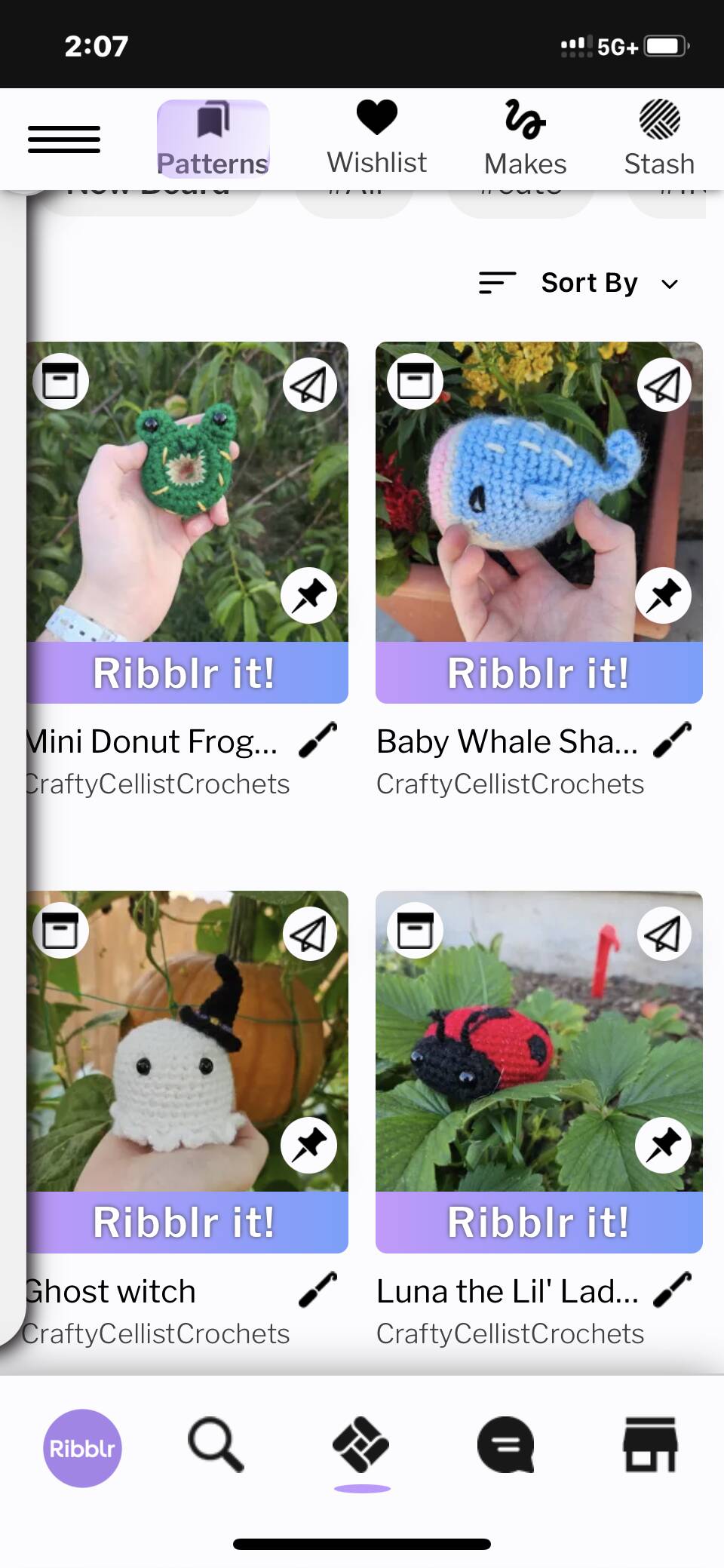Tap Ribblr it! on Mini Donut Frog
Viewport: 724px width, 1568px height.
185,673
